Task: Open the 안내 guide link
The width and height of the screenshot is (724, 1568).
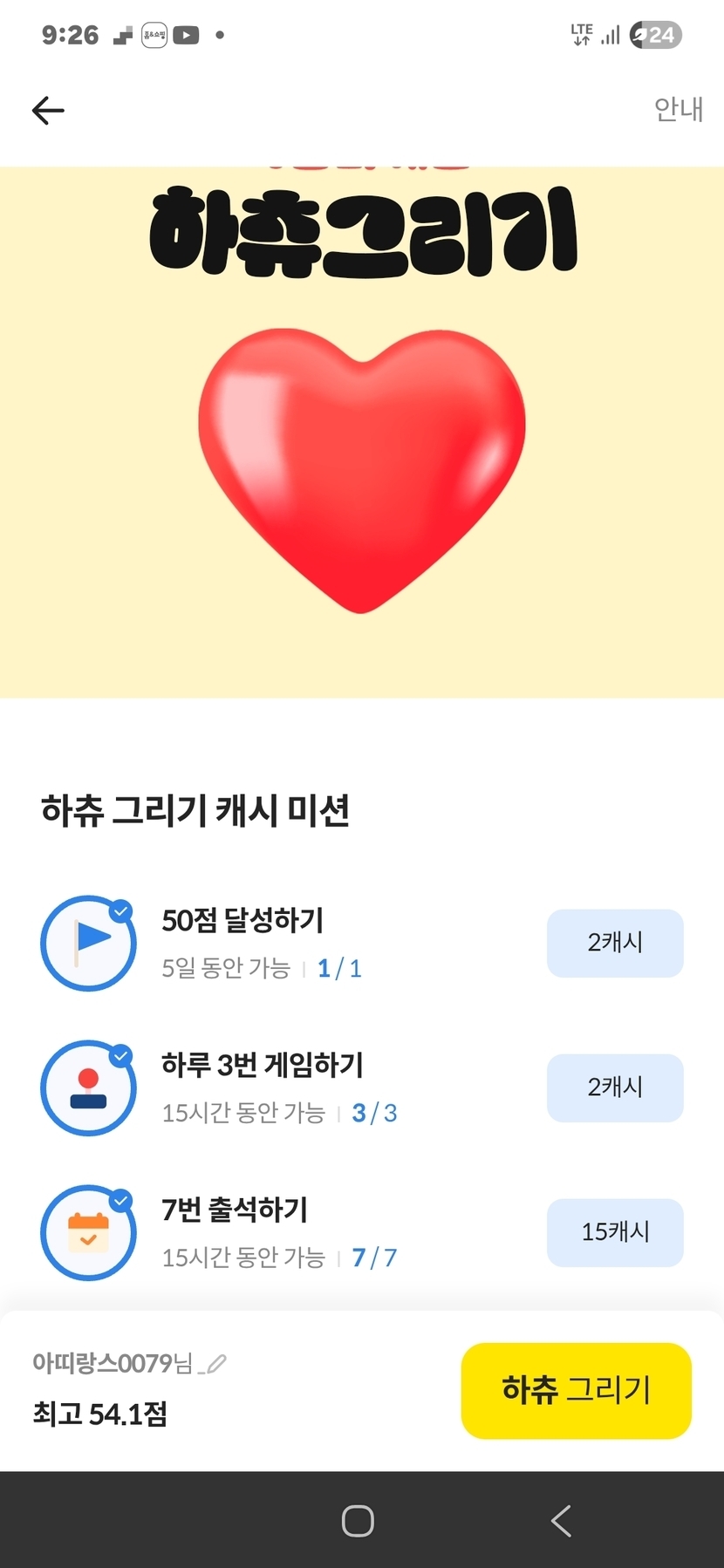Action: pyautogui.click(x=678, y=110)
